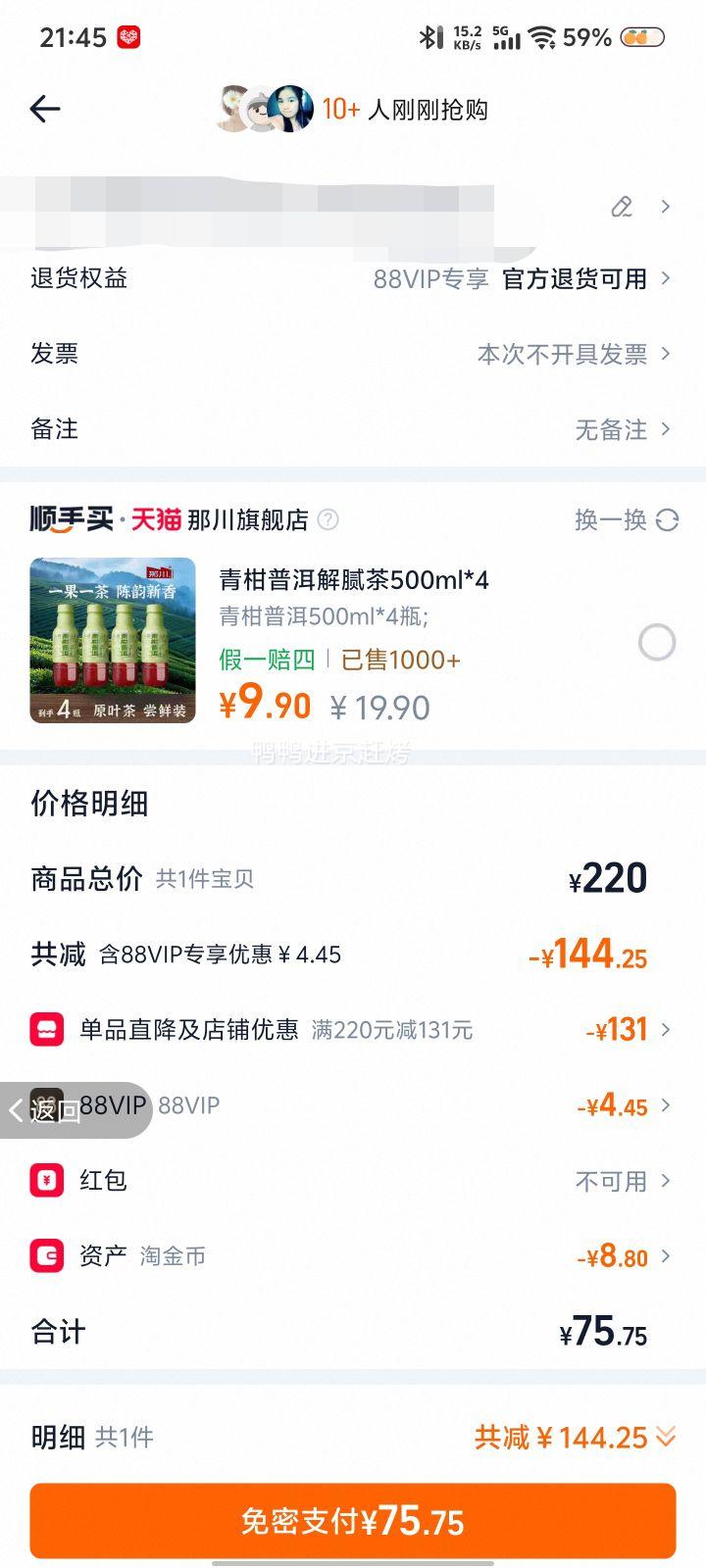The width and height of the screenshot is (706, 1568).
Task: Tap the Bluetooth icon in status bar
Action: 426,35
